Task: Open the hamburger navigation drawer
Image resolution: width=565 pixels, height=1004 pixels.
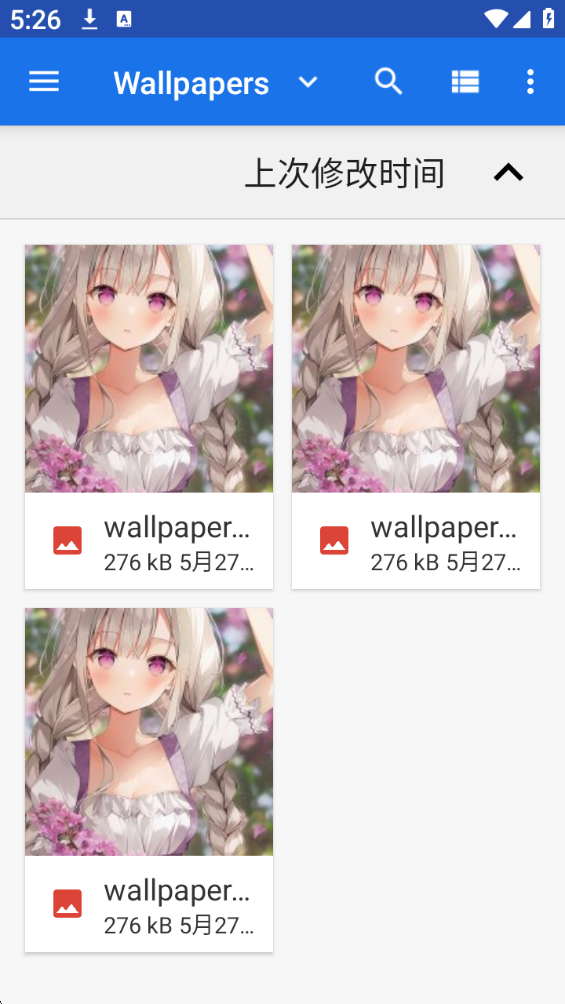Action: point(44,82)
